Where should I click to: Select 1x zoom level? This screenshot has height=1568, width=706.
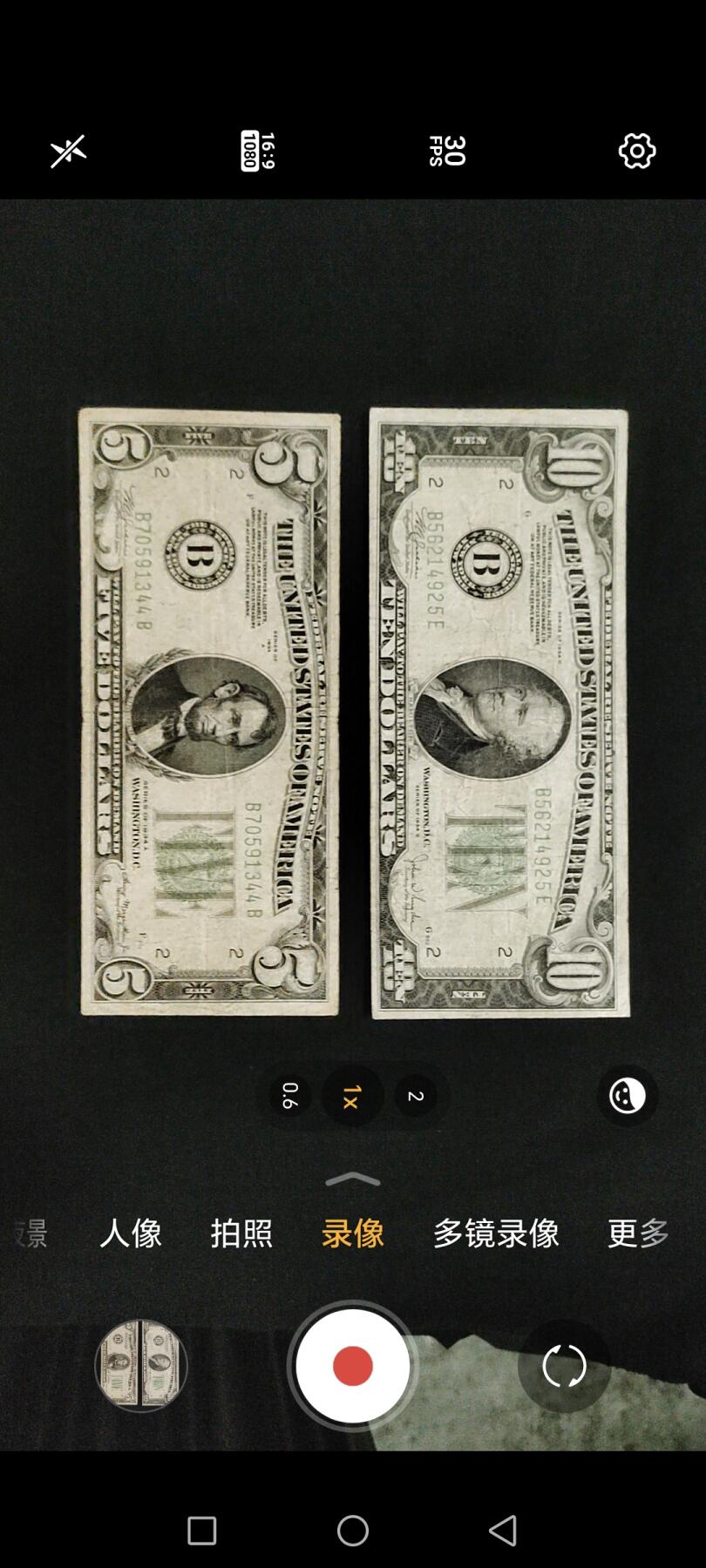click(352, 1096)
